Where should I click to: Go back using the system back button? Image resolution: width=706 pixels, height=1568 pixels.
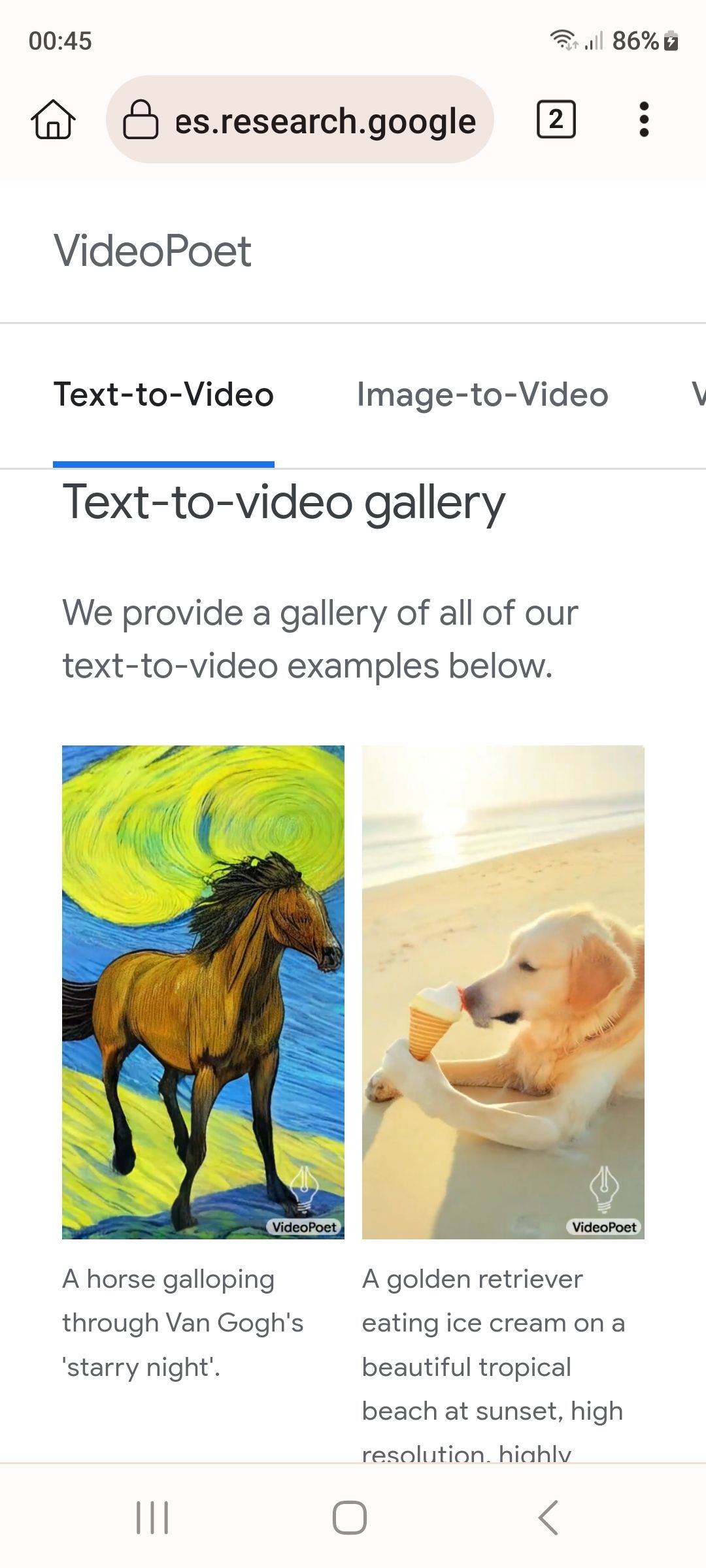click(x=548, y=1517)
